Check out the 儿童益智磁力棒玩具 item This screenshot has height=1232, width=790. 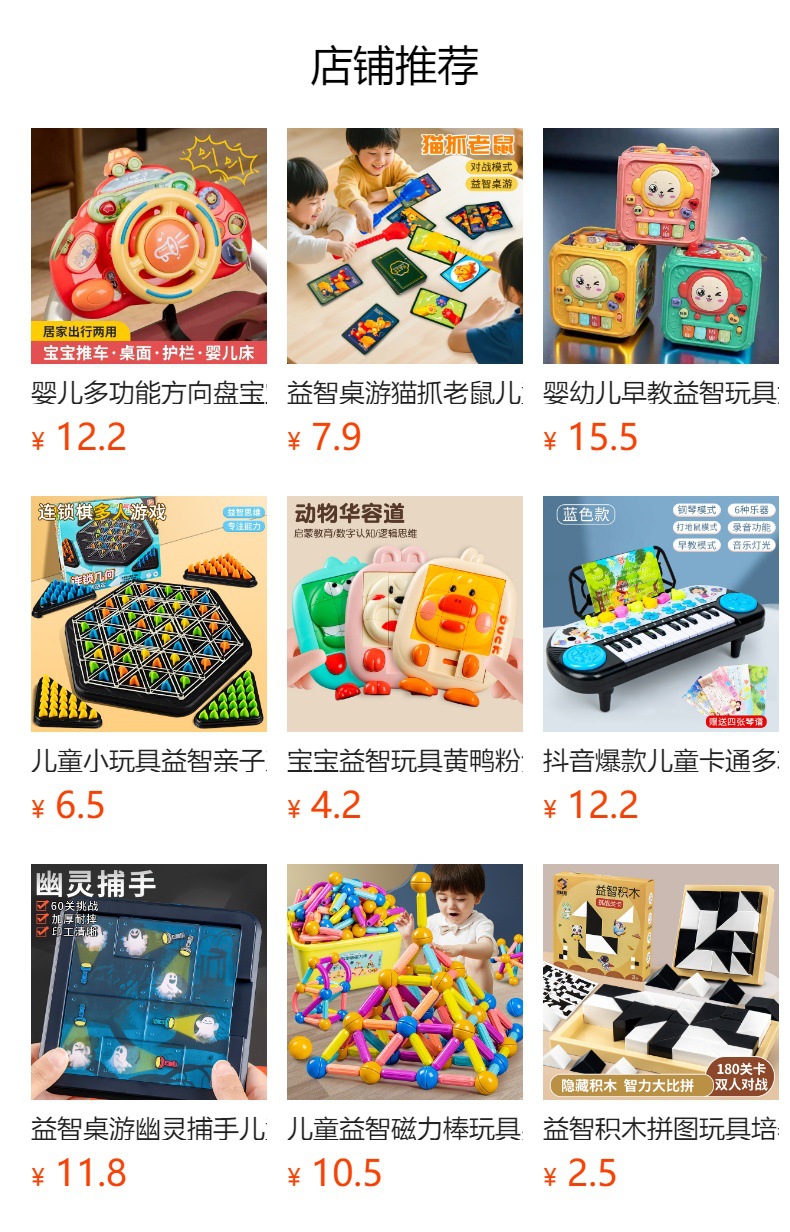click(x=404, y=982)
